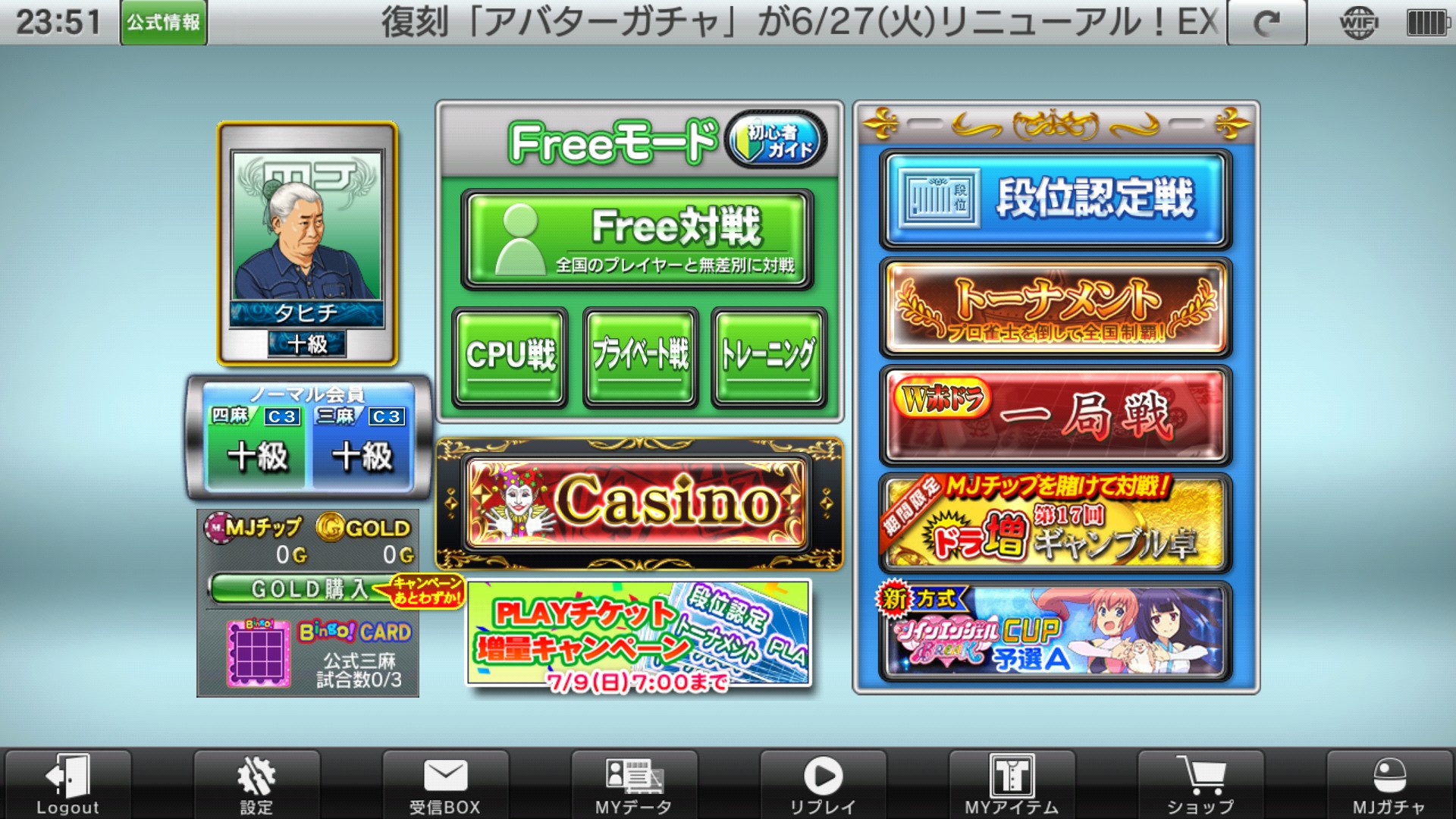Open the CUP 予選A event banner

[x=1055, y=632]
